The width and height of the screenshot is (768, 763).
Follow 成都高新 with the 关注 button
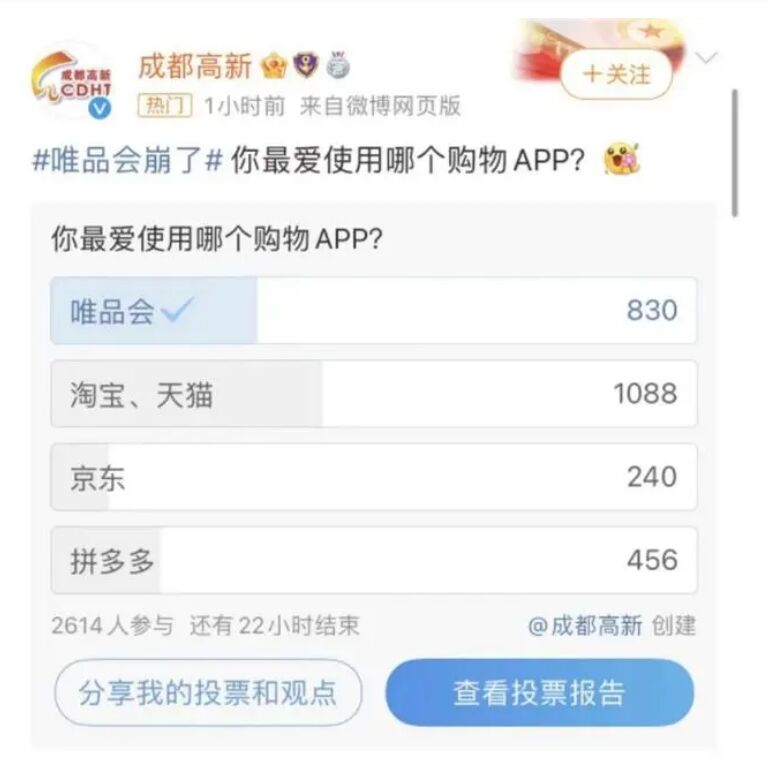616,74
